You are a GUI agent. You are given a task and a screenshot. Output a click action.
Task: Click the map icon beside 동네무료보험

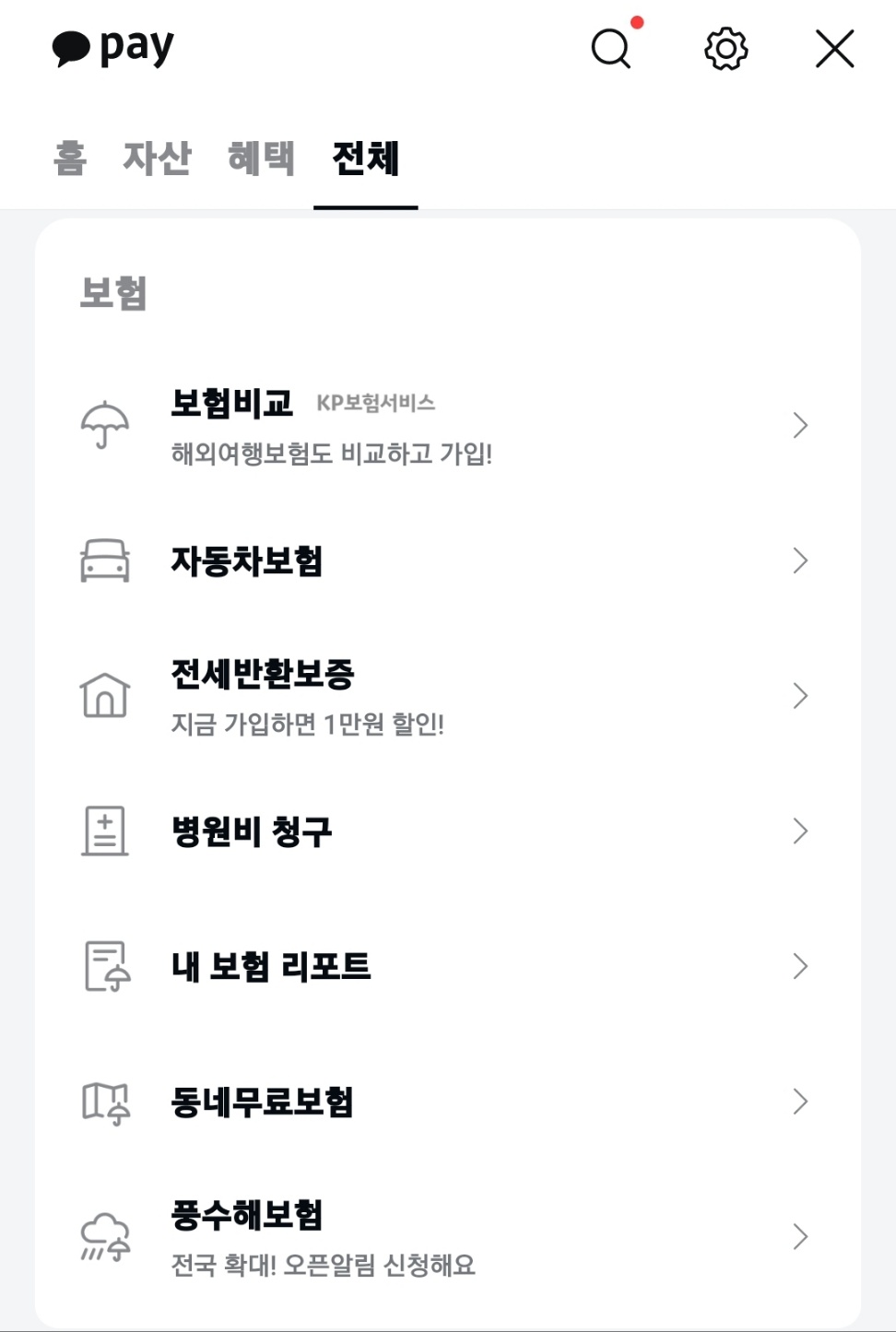click(x=104, y=1101)
